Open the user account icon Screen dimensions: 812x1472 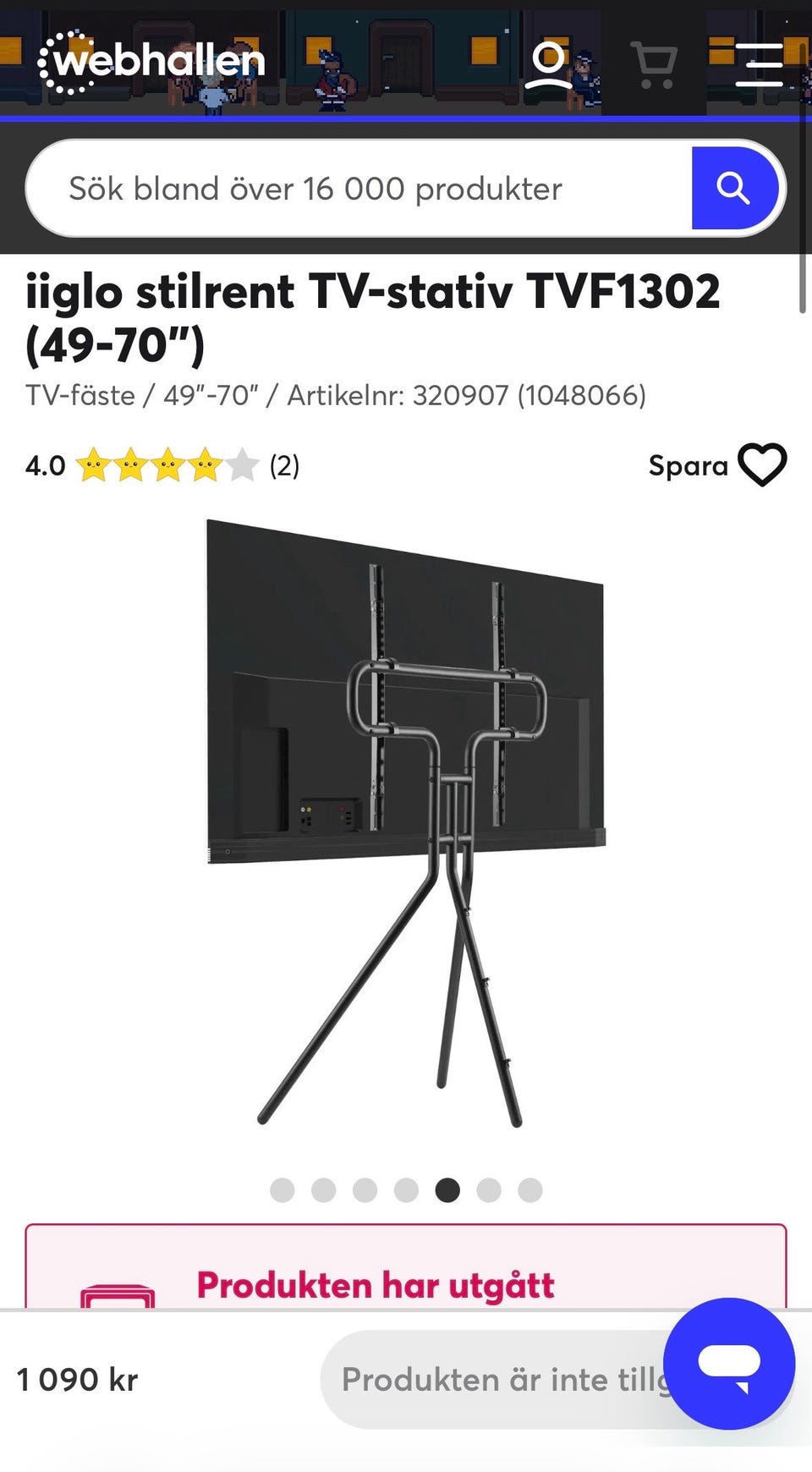pos(549,63)
